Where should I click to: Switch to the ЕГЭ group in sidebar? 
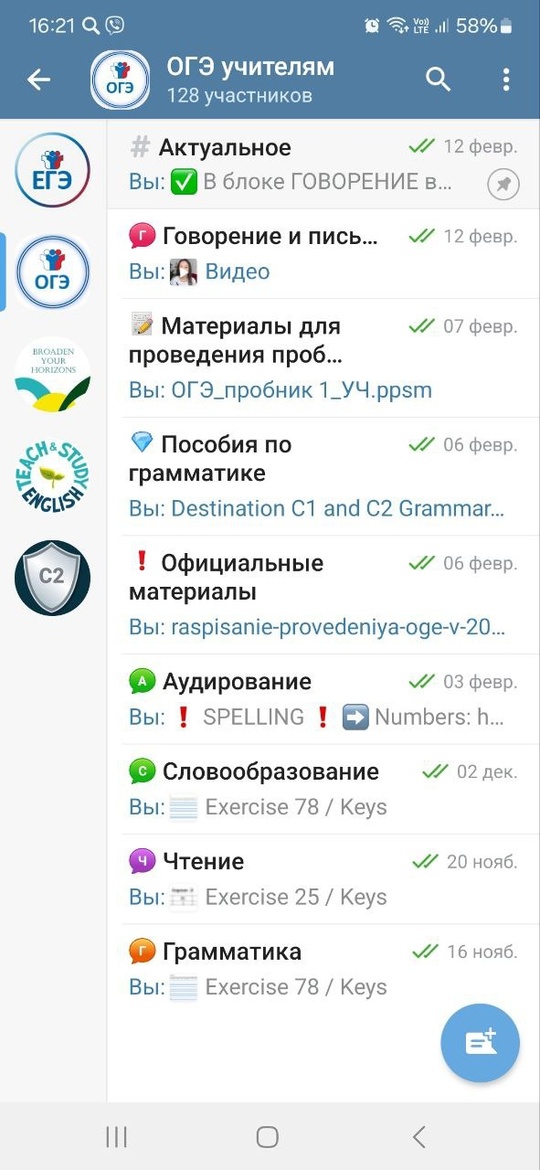(x=52, y=169)
